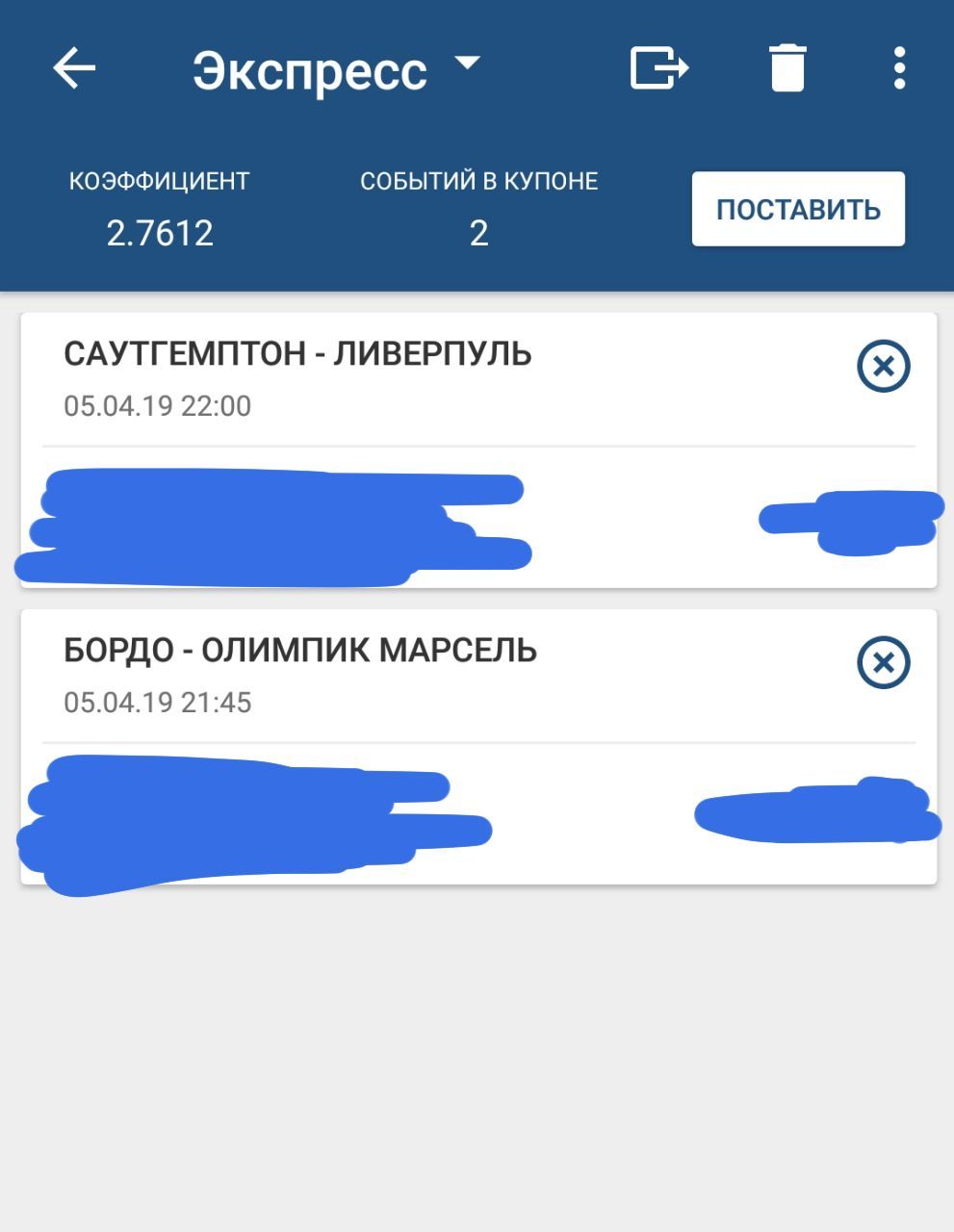Image resolution: width=954 pixels, height=1232 pixels.
Task: Tap the export coupon icon
Action: coord(659,69)
